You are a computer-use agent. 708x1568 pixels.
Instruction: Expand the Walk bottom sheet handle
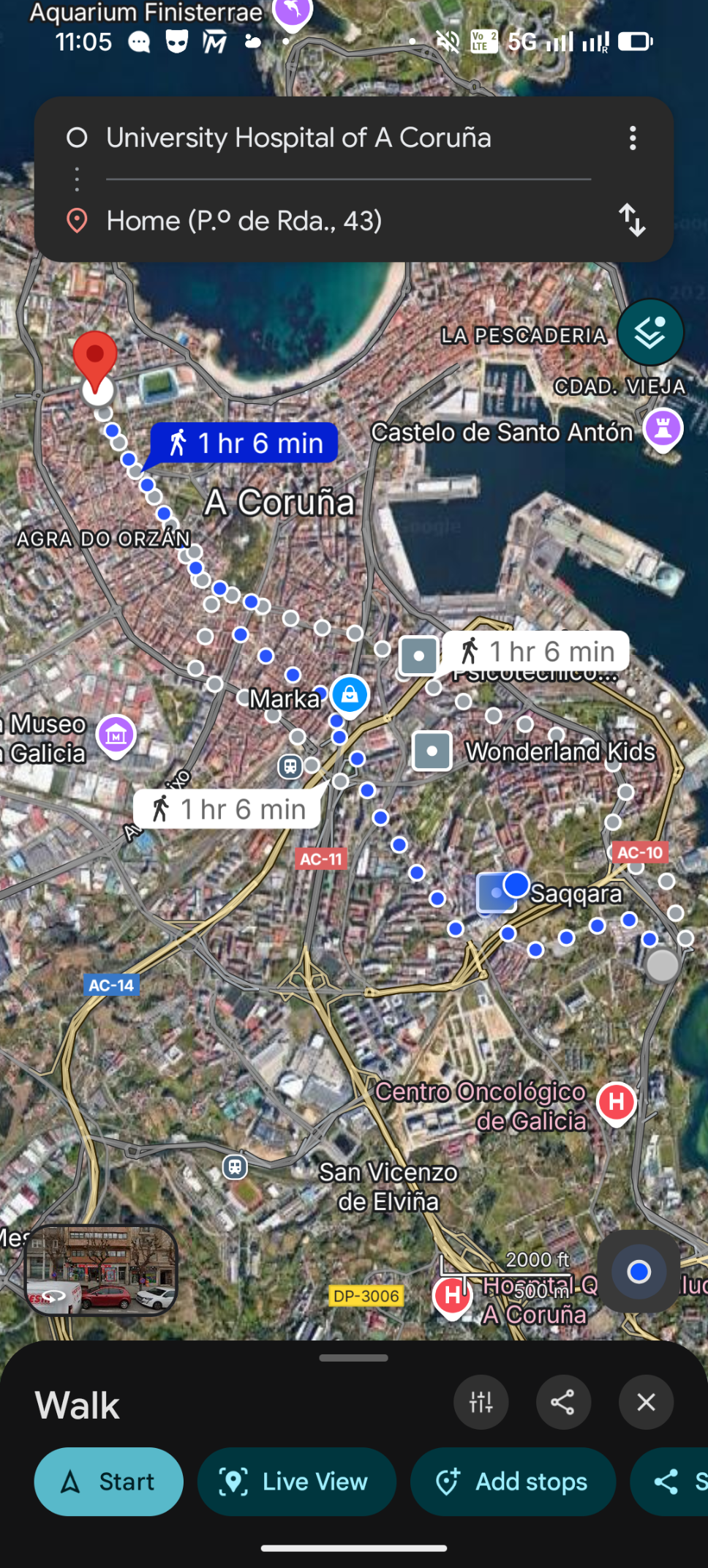(x=353, y=1358)
